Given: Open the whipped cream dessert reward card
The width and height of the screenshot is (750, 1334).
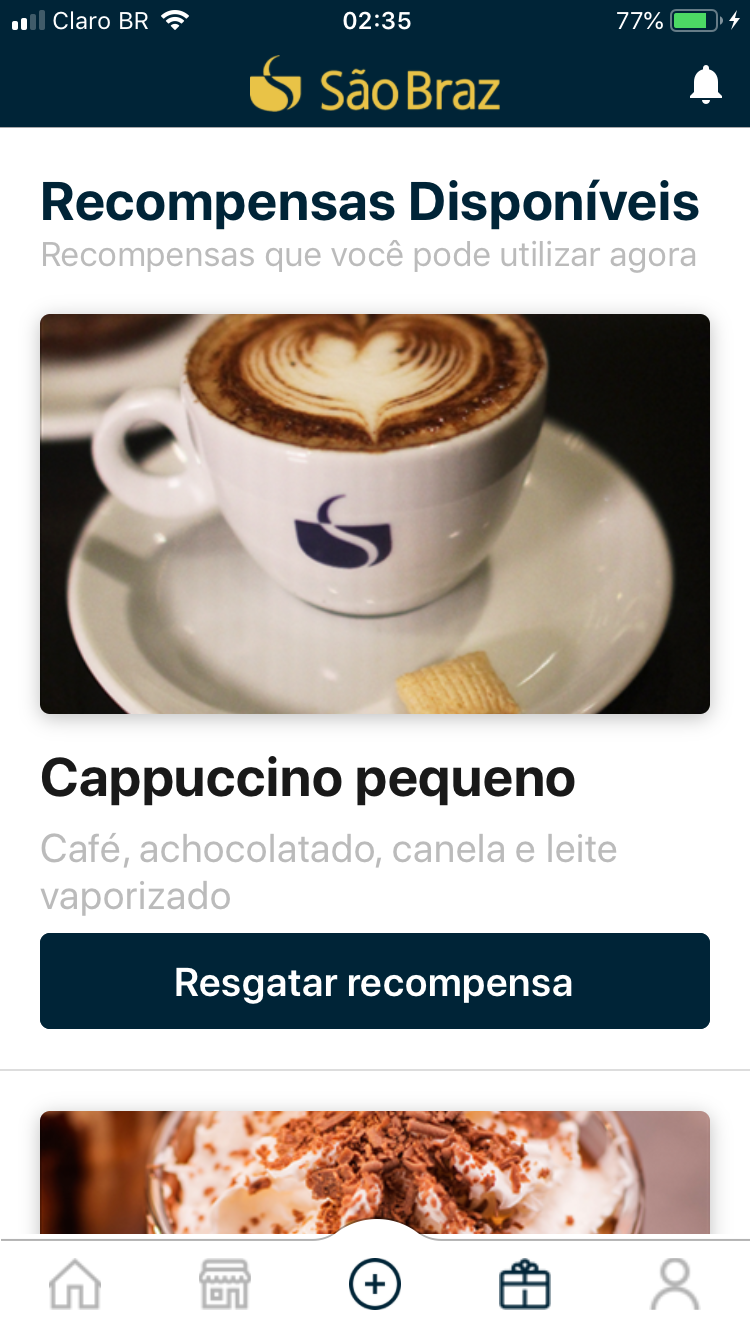Looking at the screenshot, I should [374, 1172].
